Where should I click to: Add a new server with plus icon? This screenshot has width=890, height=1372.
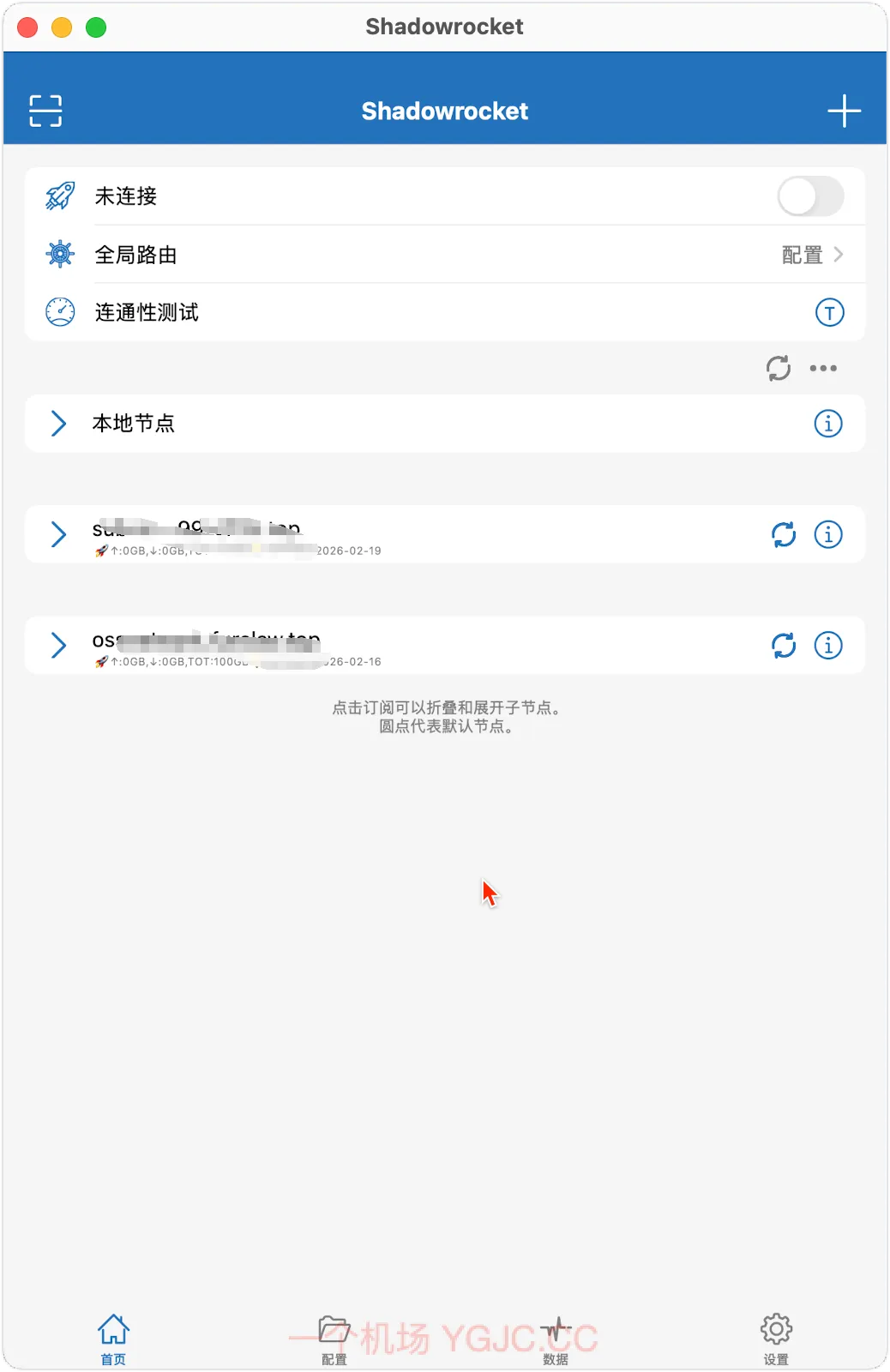(844, 111)
